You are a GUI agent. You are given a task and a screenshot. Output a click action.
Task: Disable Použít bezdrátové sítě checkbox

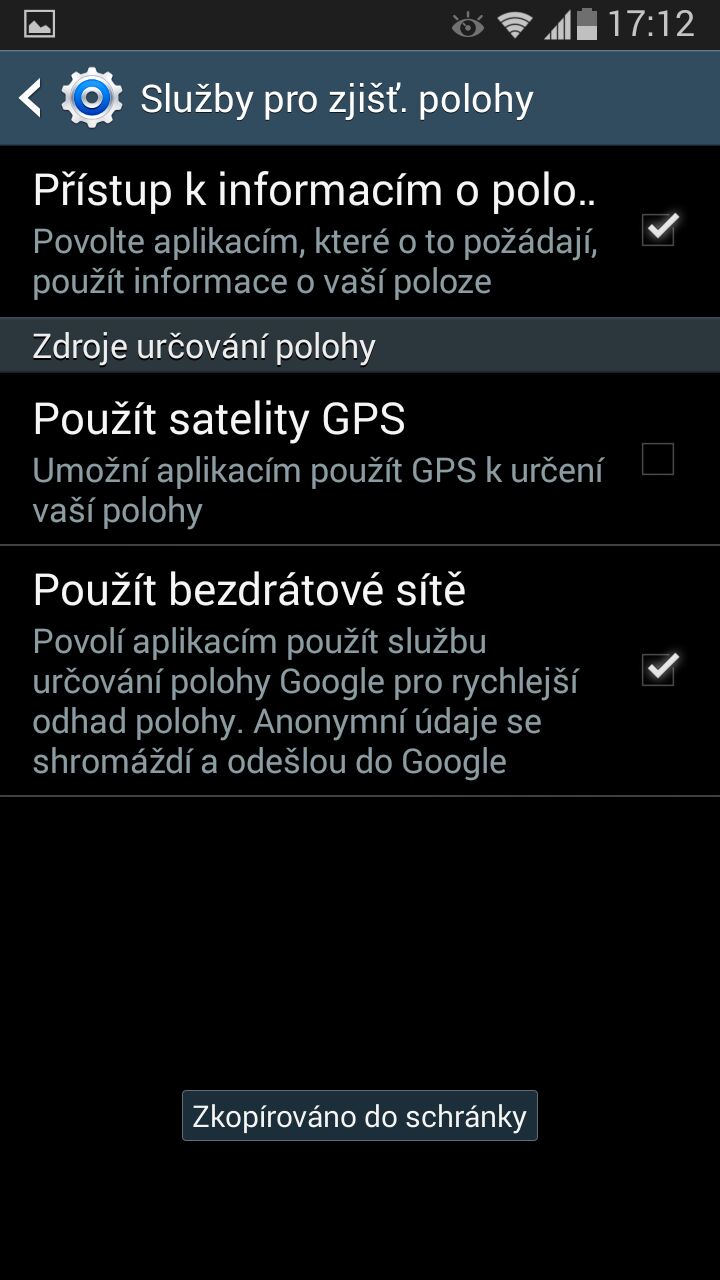pos(658,670)
